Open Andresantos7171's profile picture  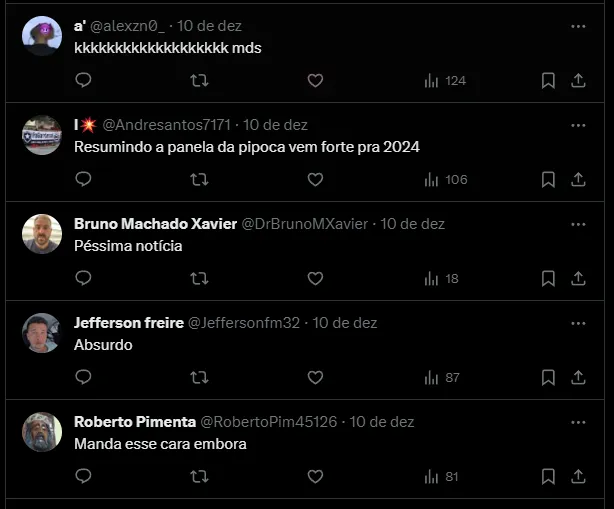(x=42, y=135)
